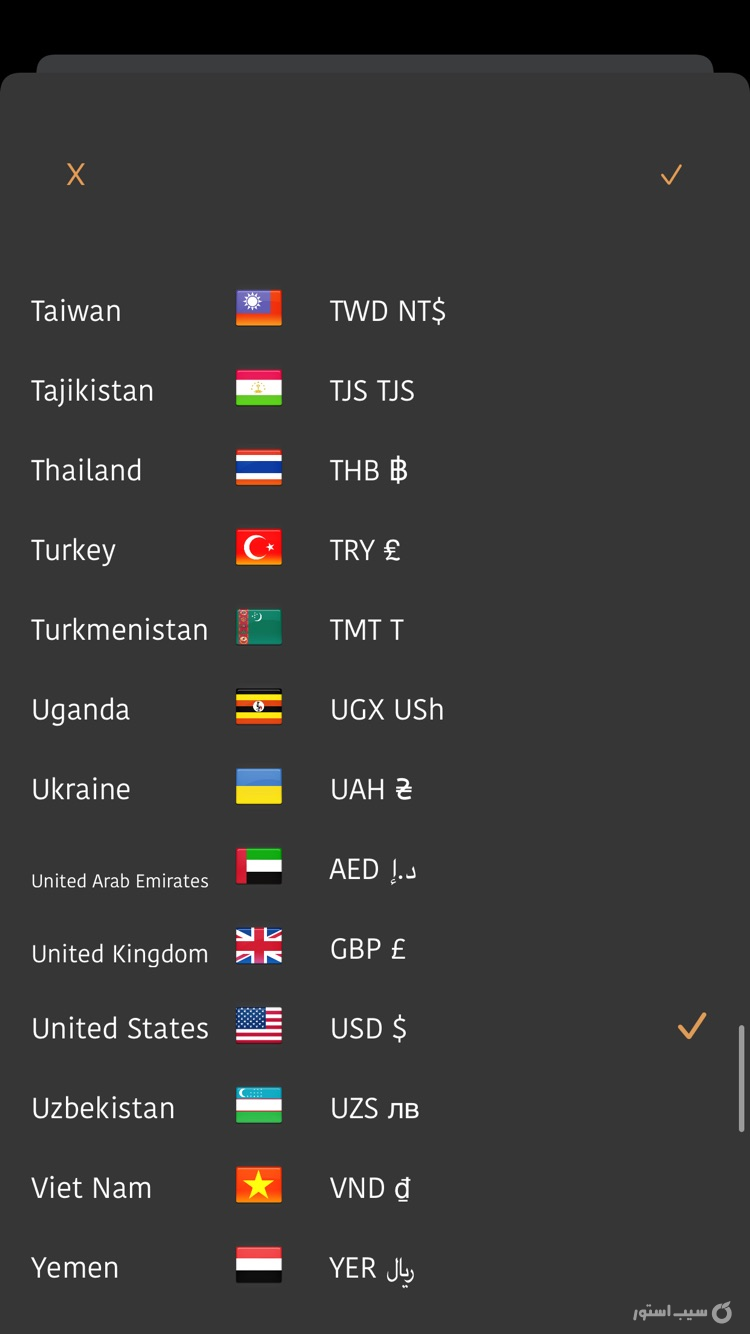The height and width of the screenshot is (1334, 750).
Task: Select the Taiwan flag icon
Action: point(258,308)
